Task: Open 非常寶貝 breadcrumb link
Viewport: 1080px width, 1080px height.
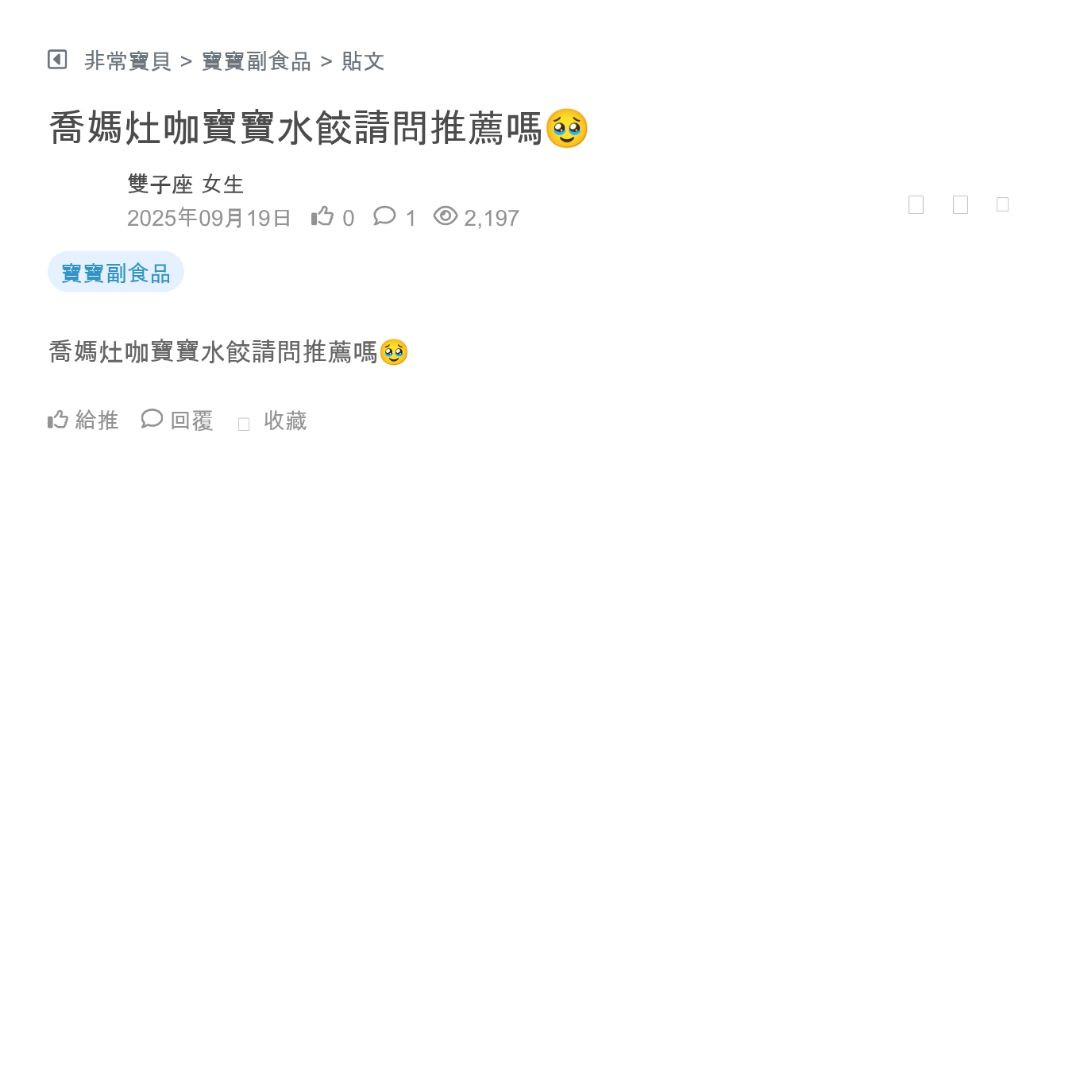Action: [x=127, y=61]
